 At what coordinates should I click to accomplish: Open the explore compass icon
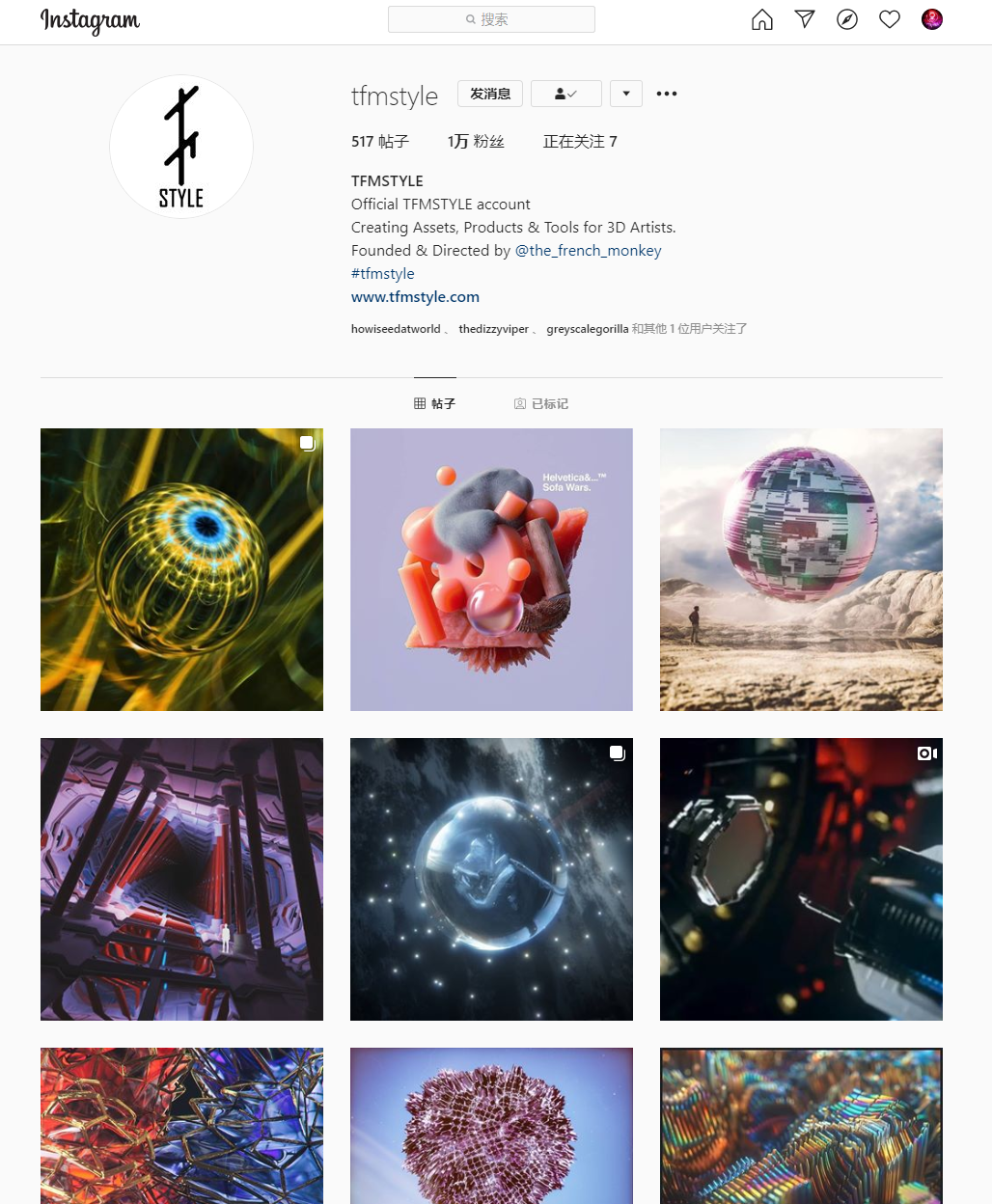847,19
